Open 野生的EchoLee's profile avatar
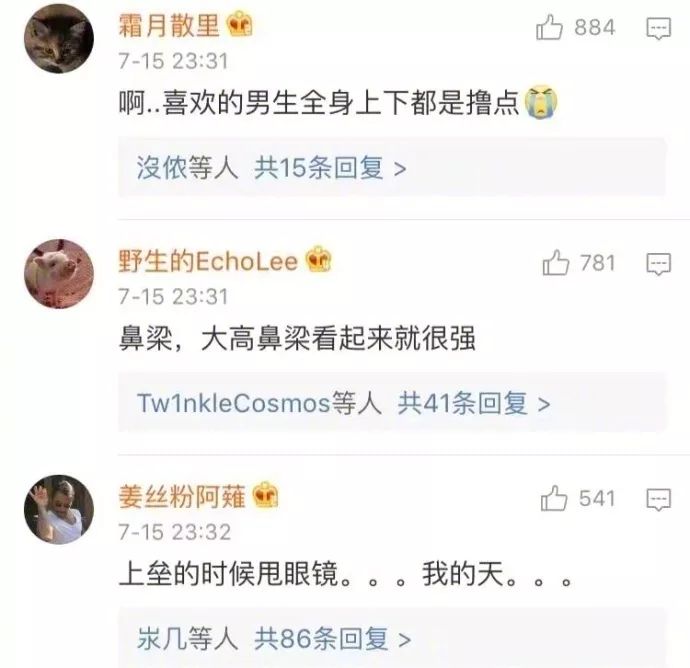Viewport: 690px width, 668px height. point(58,274)
